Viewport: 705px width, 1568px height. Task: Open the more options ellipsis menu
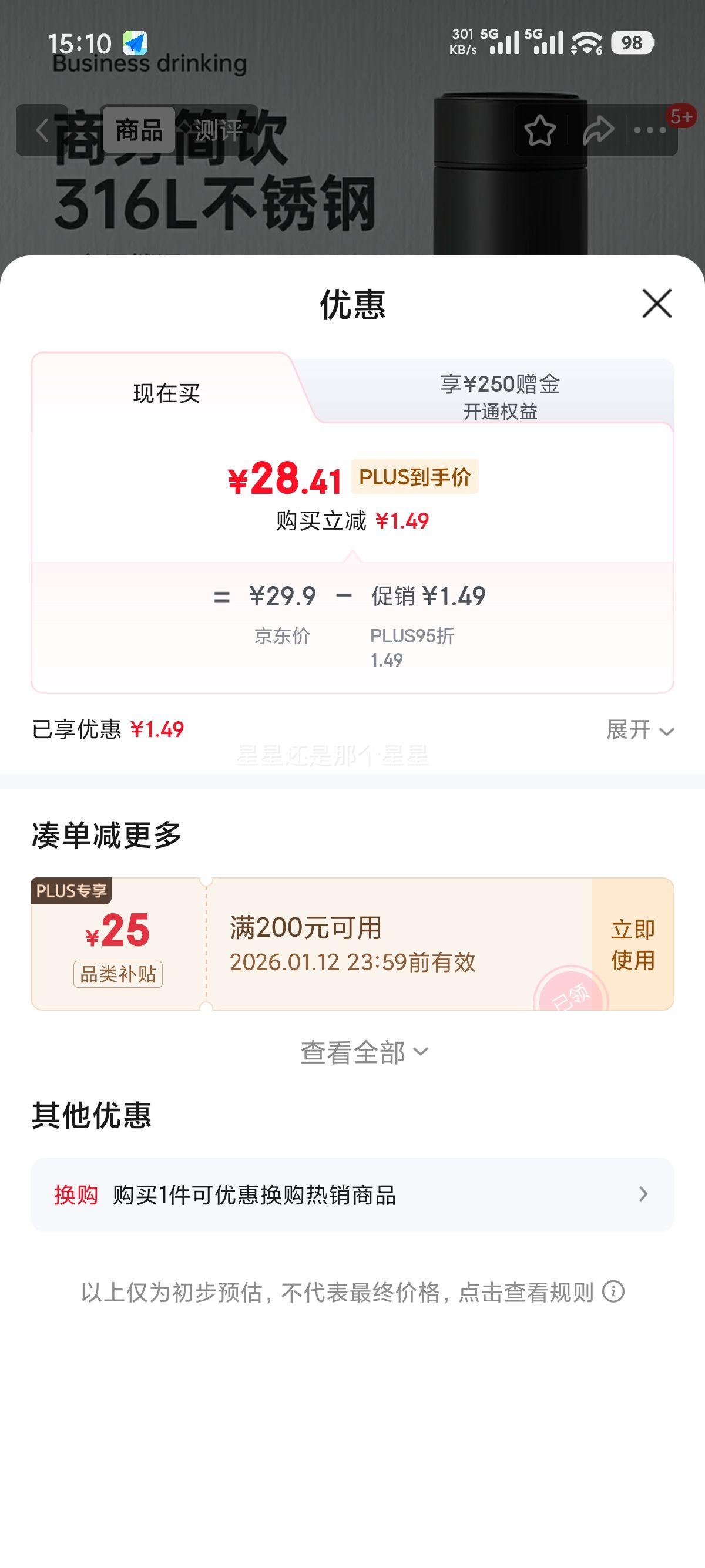tap(650, 129)
